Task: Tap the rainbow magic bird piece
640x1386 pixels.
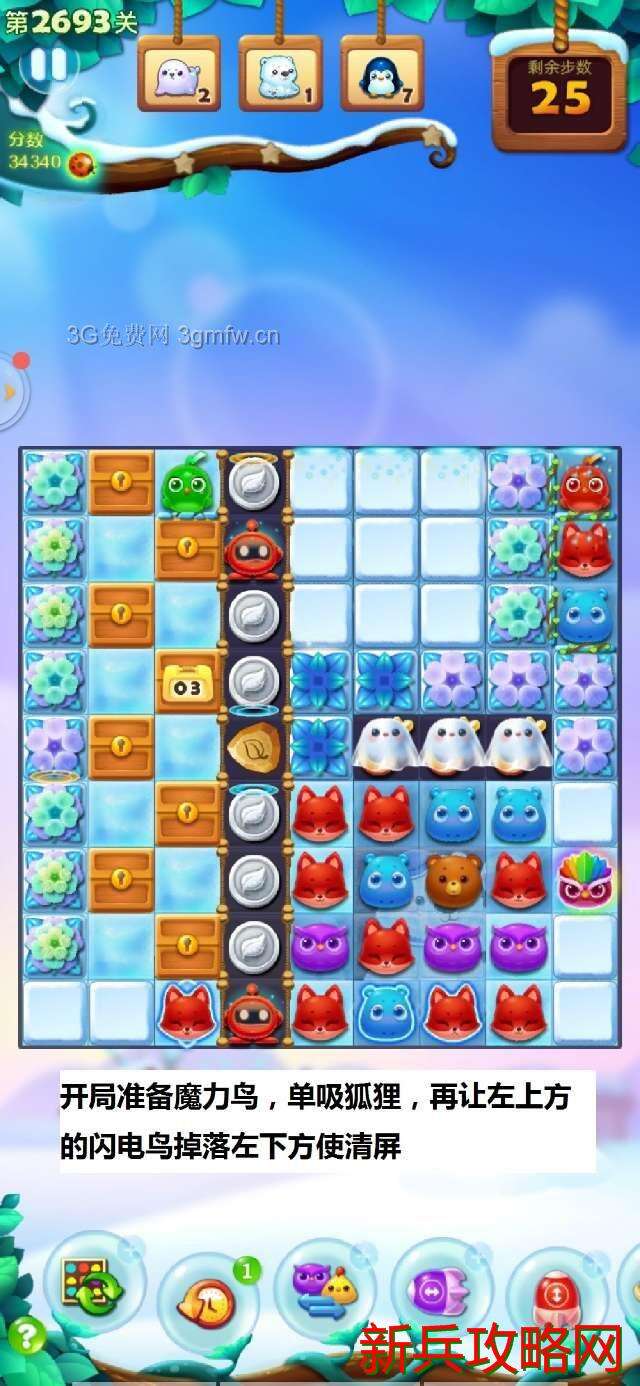Action: click(584, 877)
